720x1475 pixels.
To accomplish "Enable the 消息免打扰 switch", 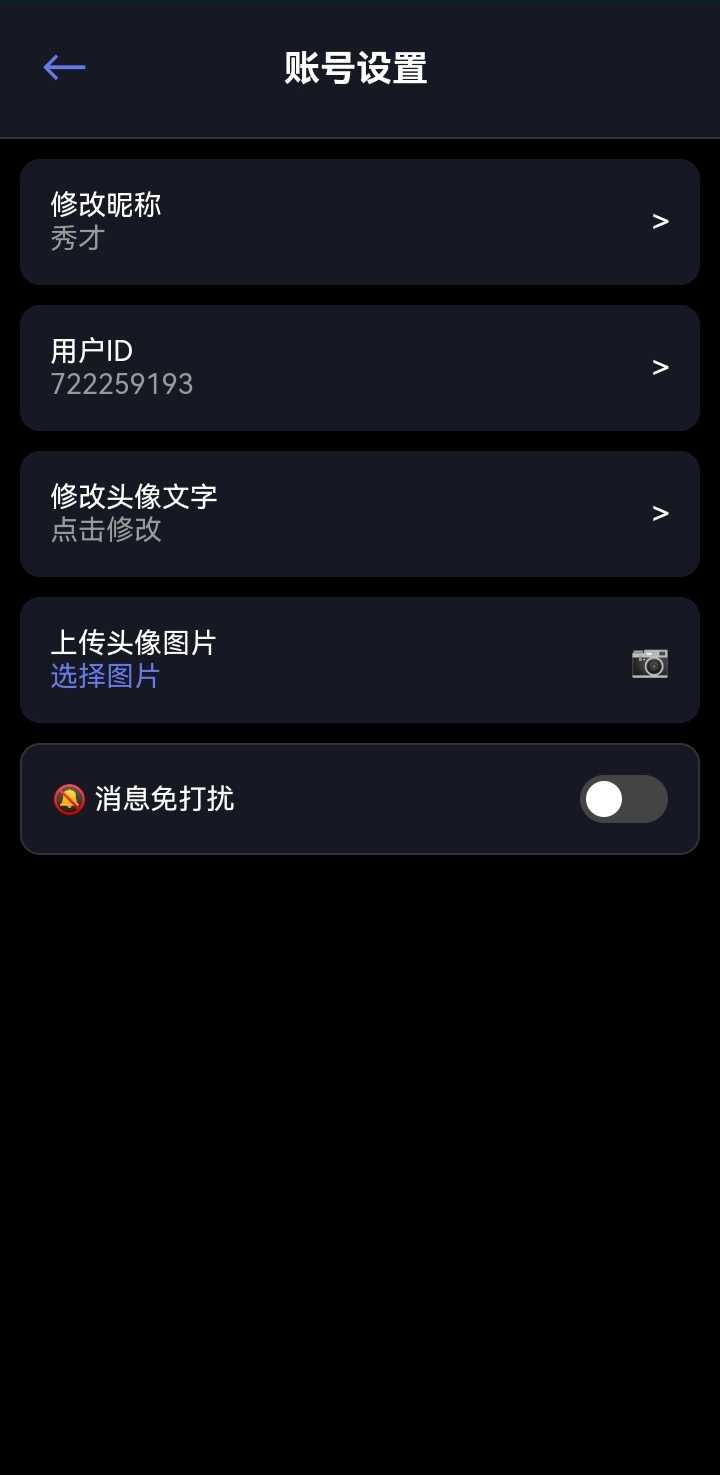I will coord(623,799).
